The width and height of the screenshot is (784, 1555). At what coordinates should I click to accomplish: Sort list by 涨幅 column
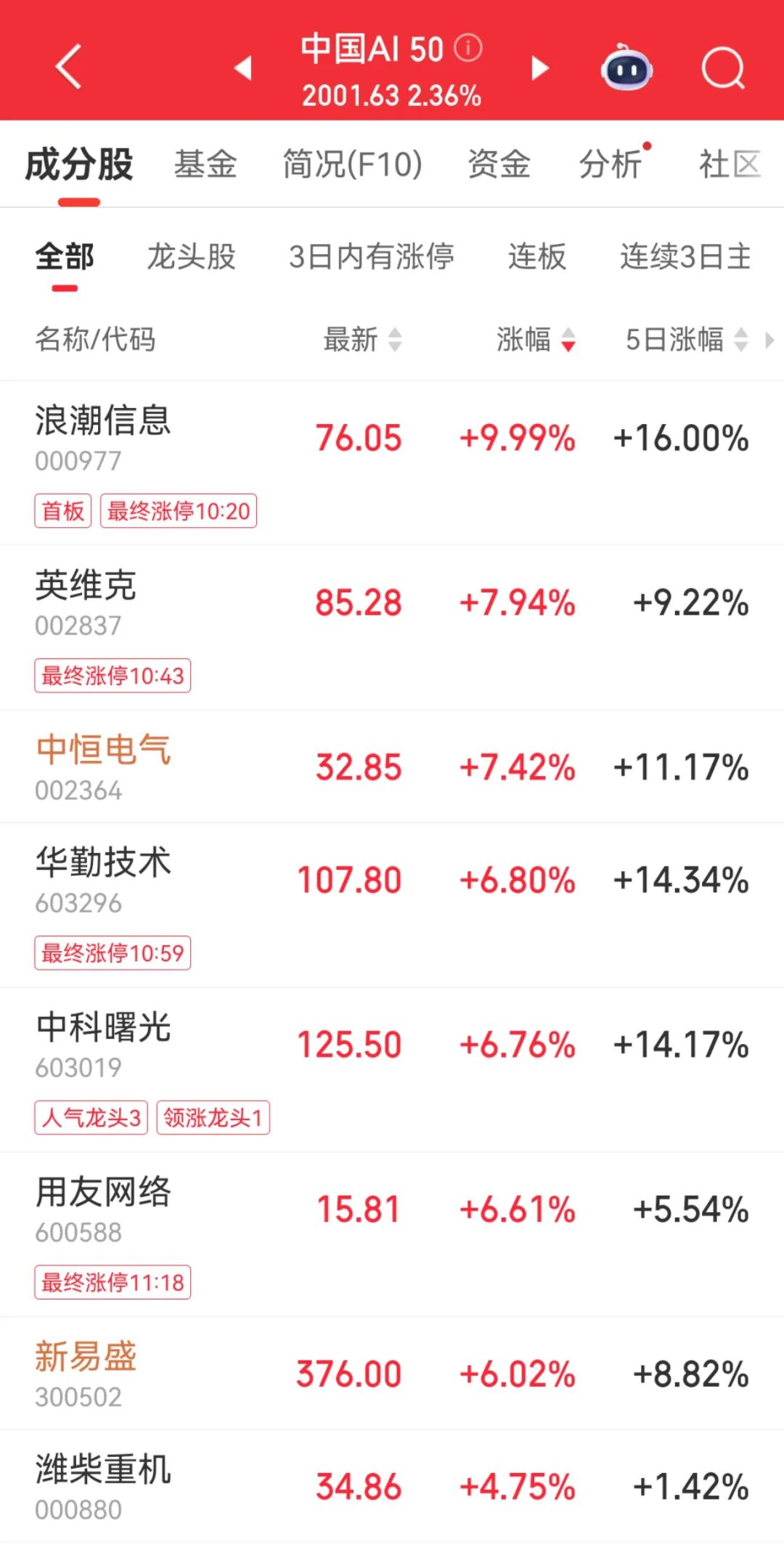535,339
